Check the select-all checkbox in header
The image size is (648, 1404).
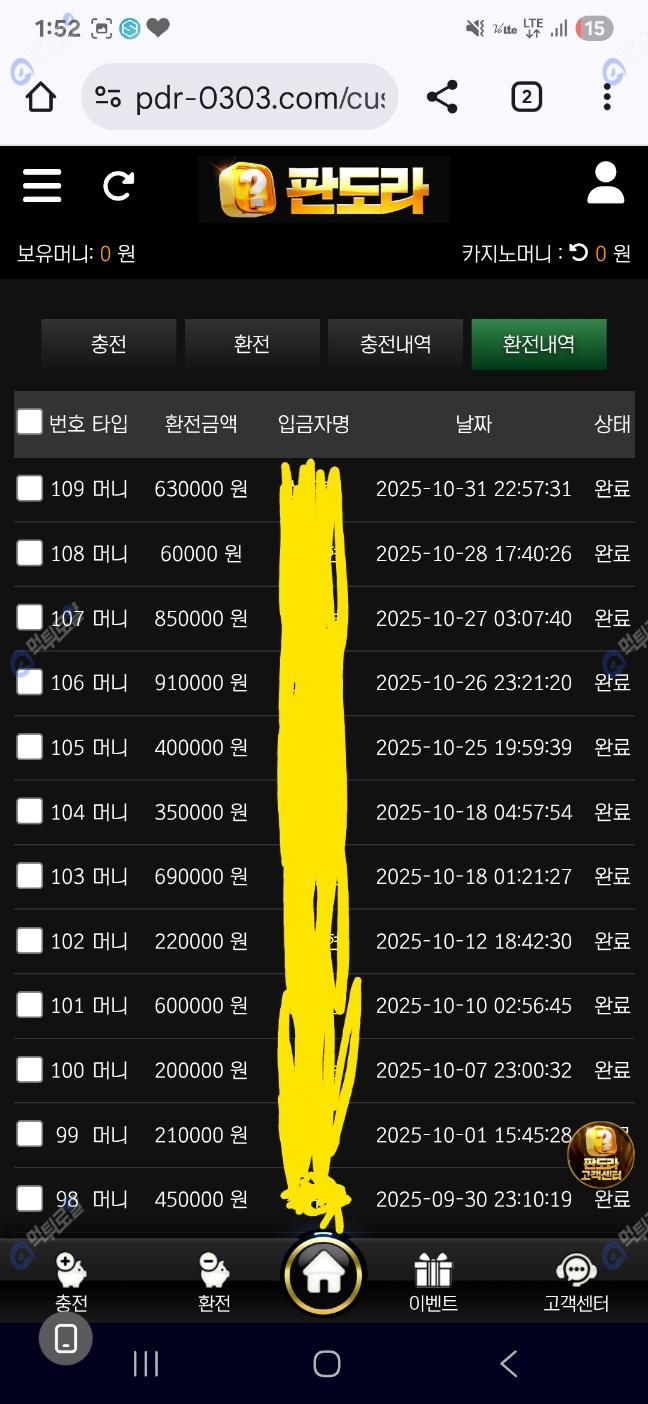30,423
